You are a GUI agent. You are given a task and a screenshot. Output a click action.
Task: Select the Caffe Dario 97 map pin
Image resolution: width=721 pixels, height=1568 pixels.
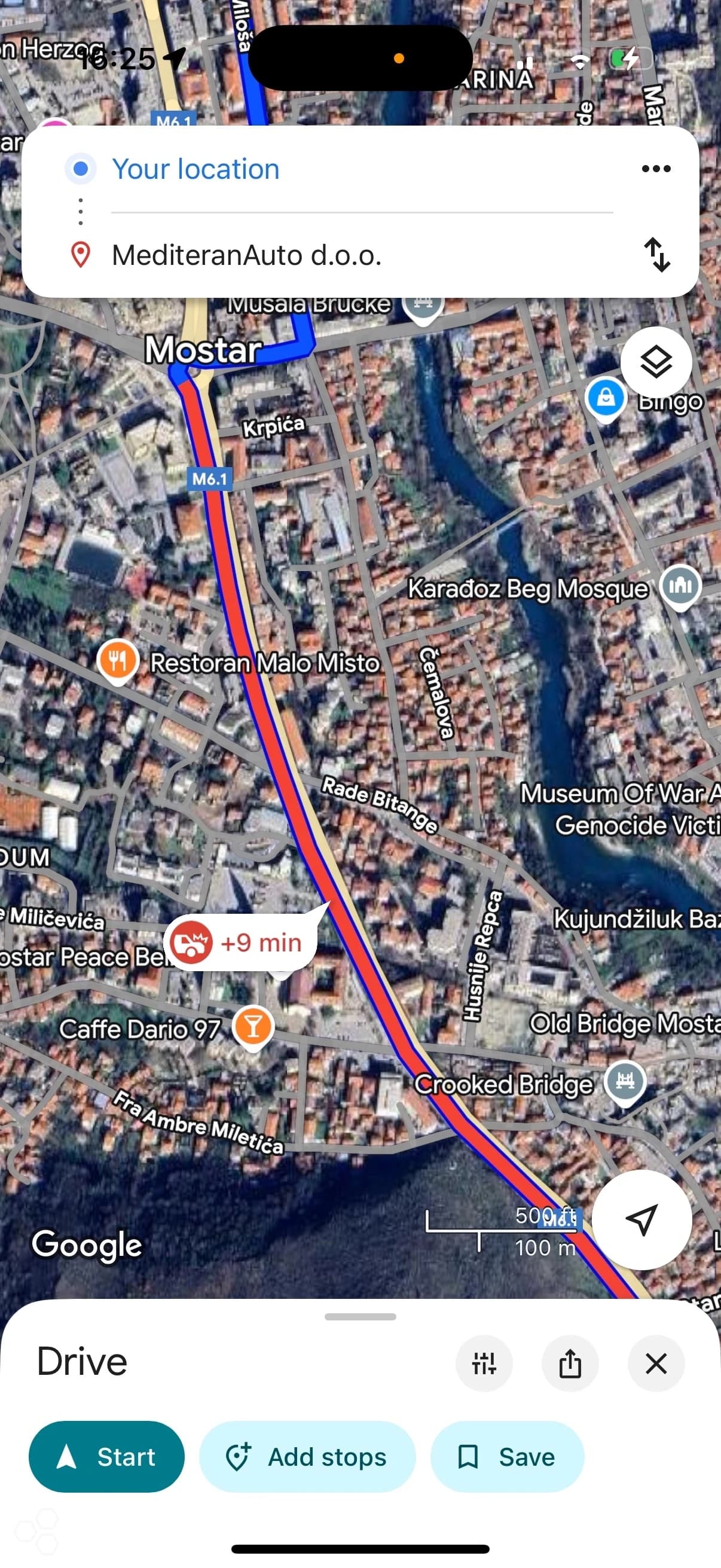(x=253, y=1026)
